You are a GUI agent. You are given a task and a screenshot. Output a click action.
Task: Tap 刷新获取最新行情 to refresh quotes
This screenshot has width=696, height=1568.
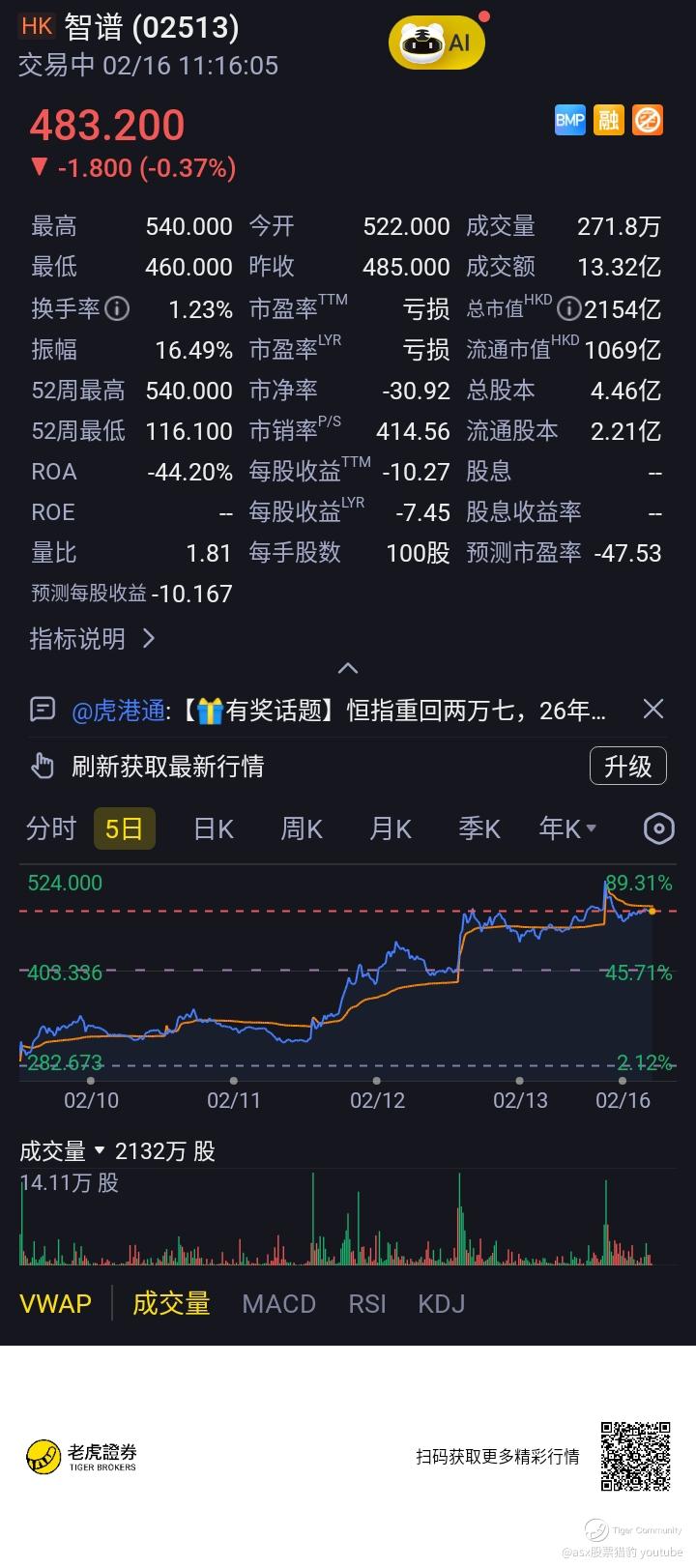click(x=166, y=767)
